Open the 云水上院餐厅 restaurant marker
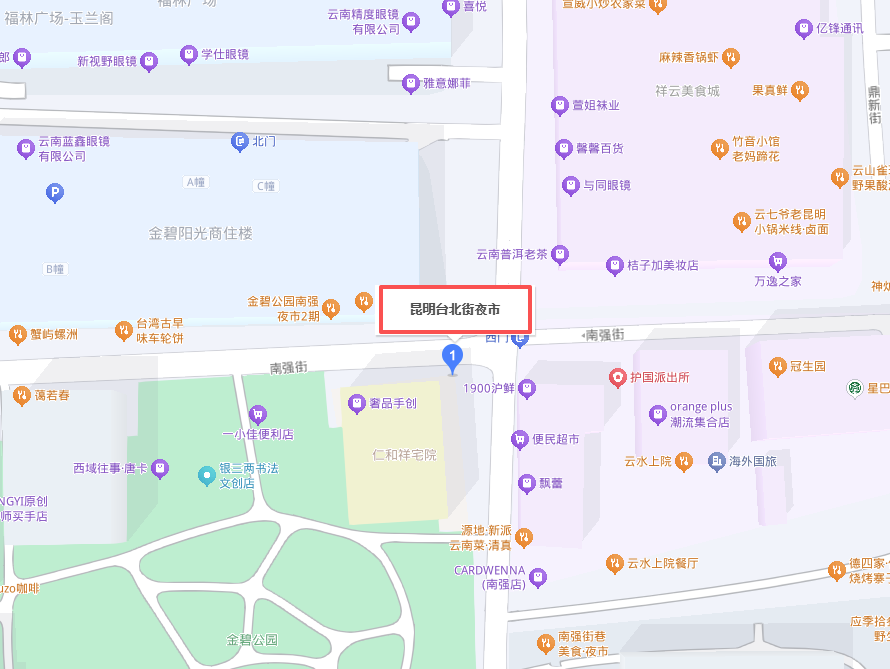Image resolution: width=890 pixels, height=669 pixels. (x=614, y=564)
